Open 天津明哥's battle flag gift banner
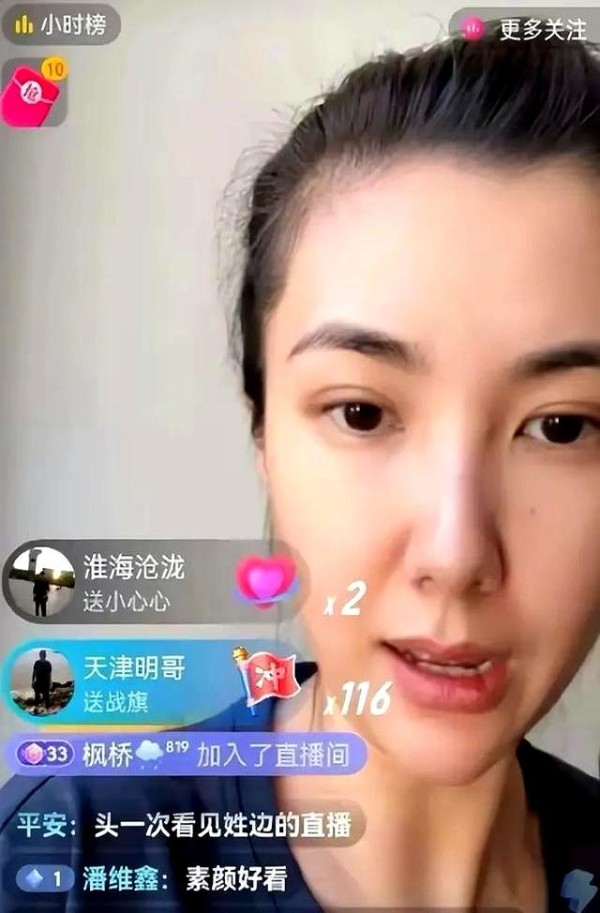The image size is (600, 913). click(x=150, y=682)
